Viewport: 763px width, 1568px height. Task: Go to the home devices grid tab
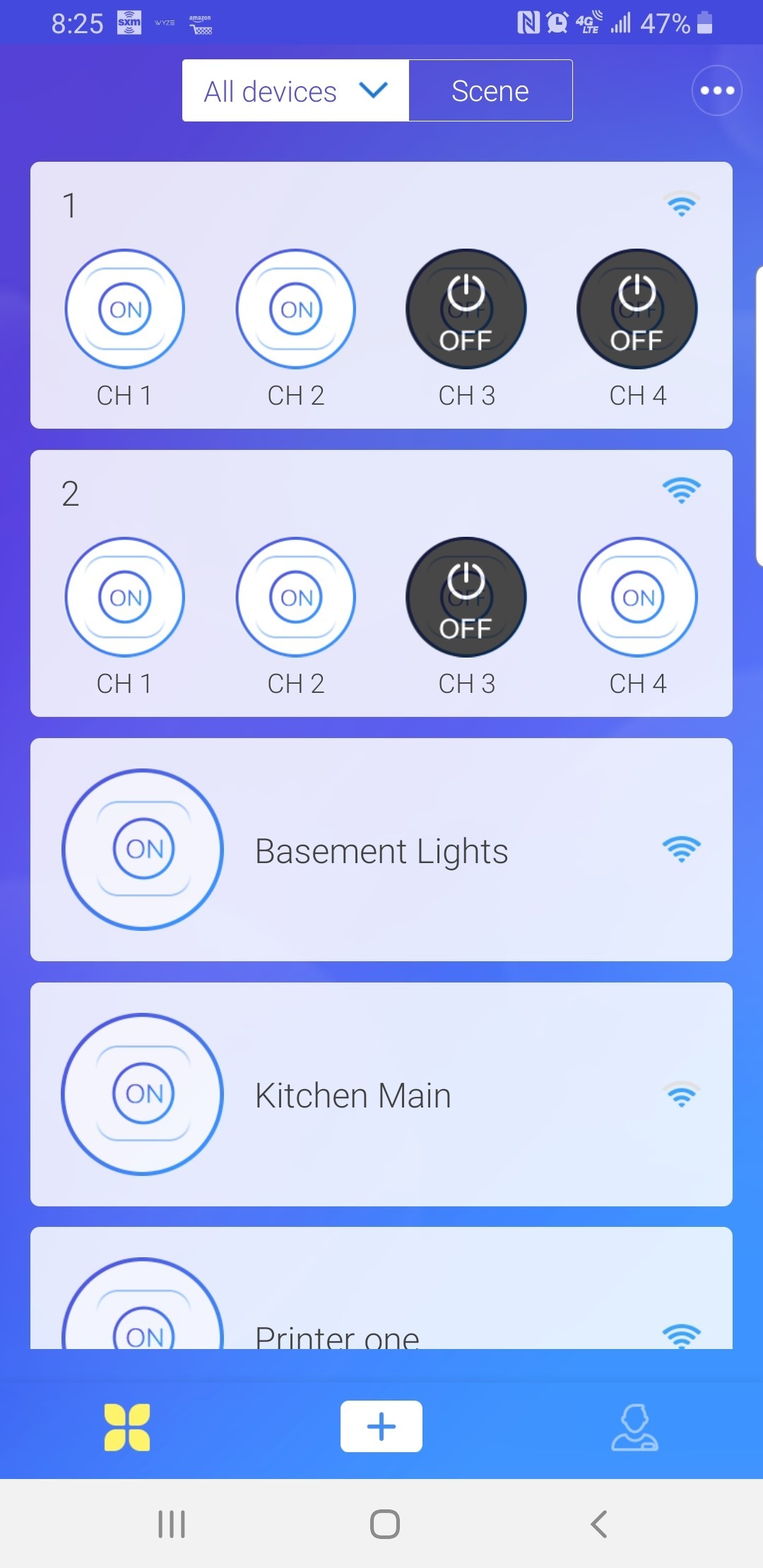pyautogui.click(x=127, y=1427)
